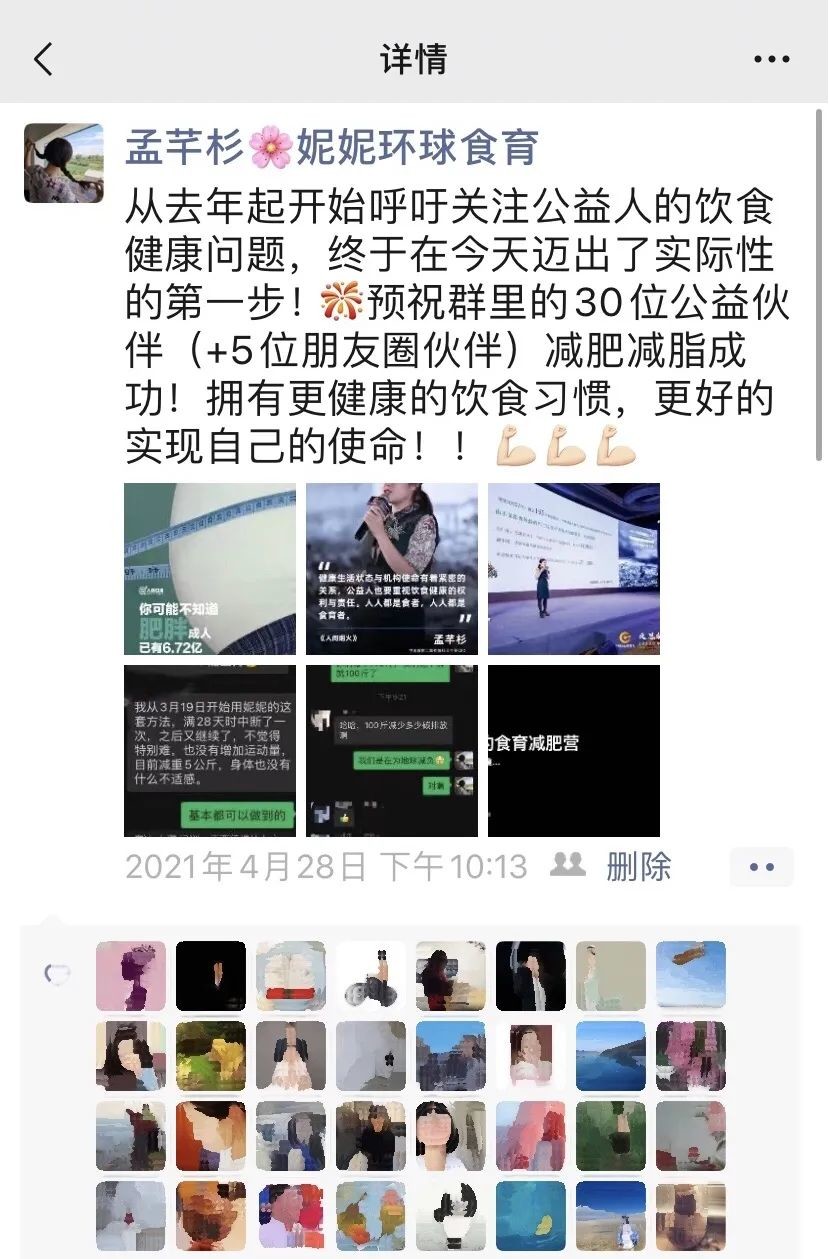Open the chat screenshot starting 我从3月19日
The image size is (829, 1259).
point(210,751)
